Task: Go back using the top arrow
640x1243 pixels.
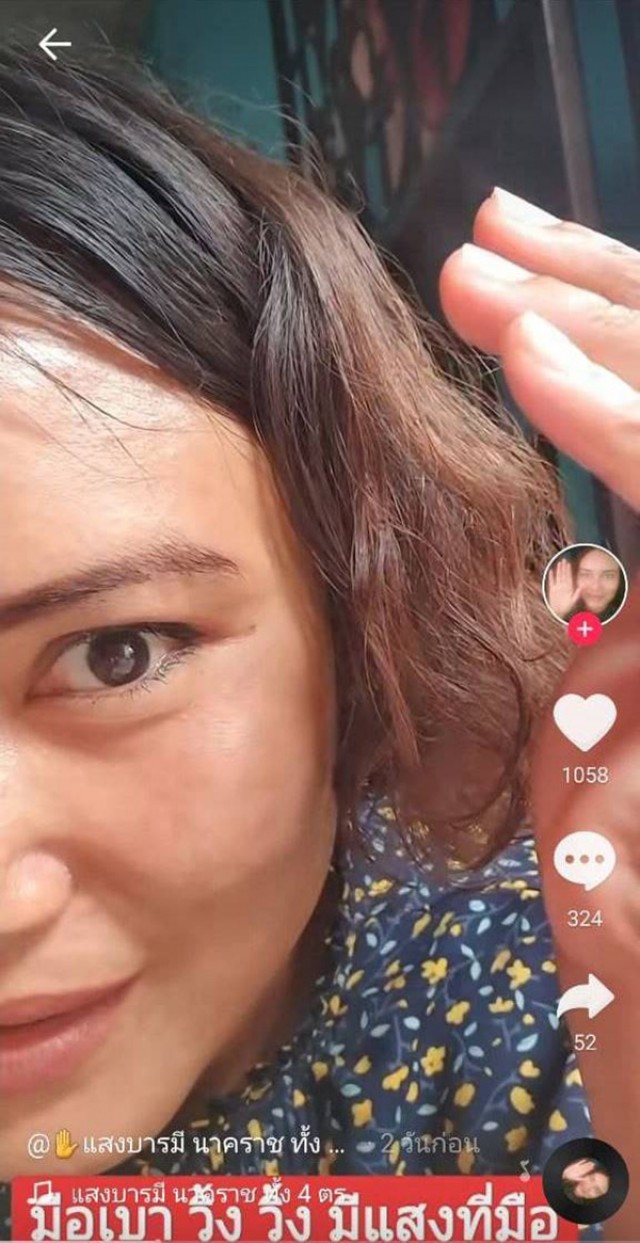Action: coord(54,44)
